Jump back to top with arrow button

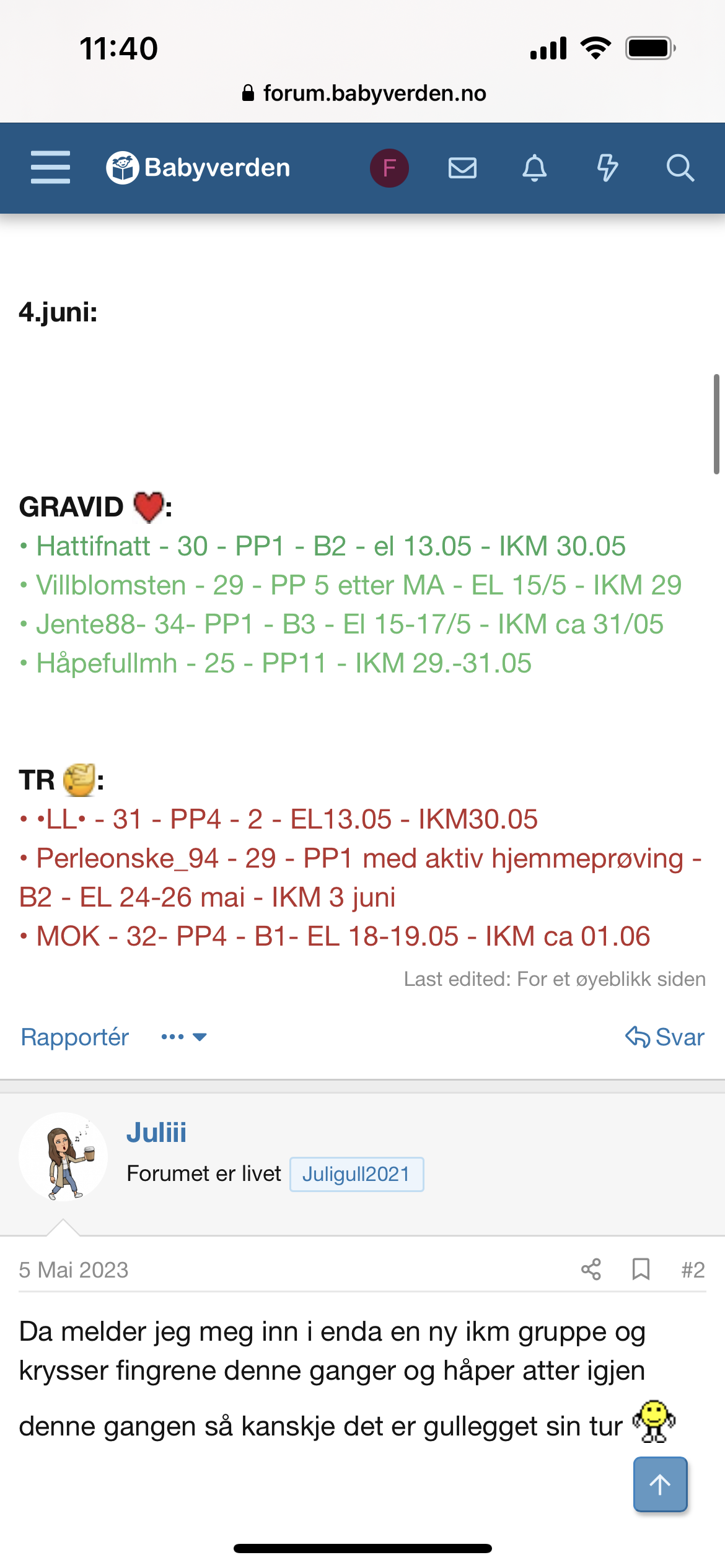(660, 1484)
